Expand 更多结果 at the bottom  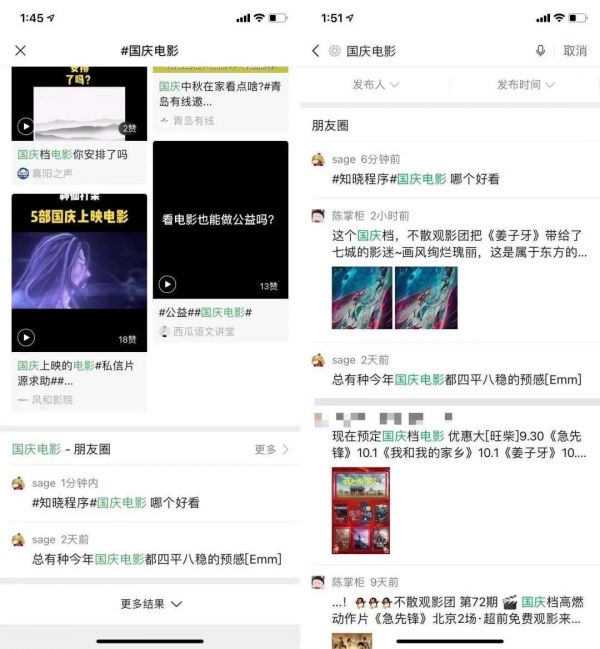(150, 604)
